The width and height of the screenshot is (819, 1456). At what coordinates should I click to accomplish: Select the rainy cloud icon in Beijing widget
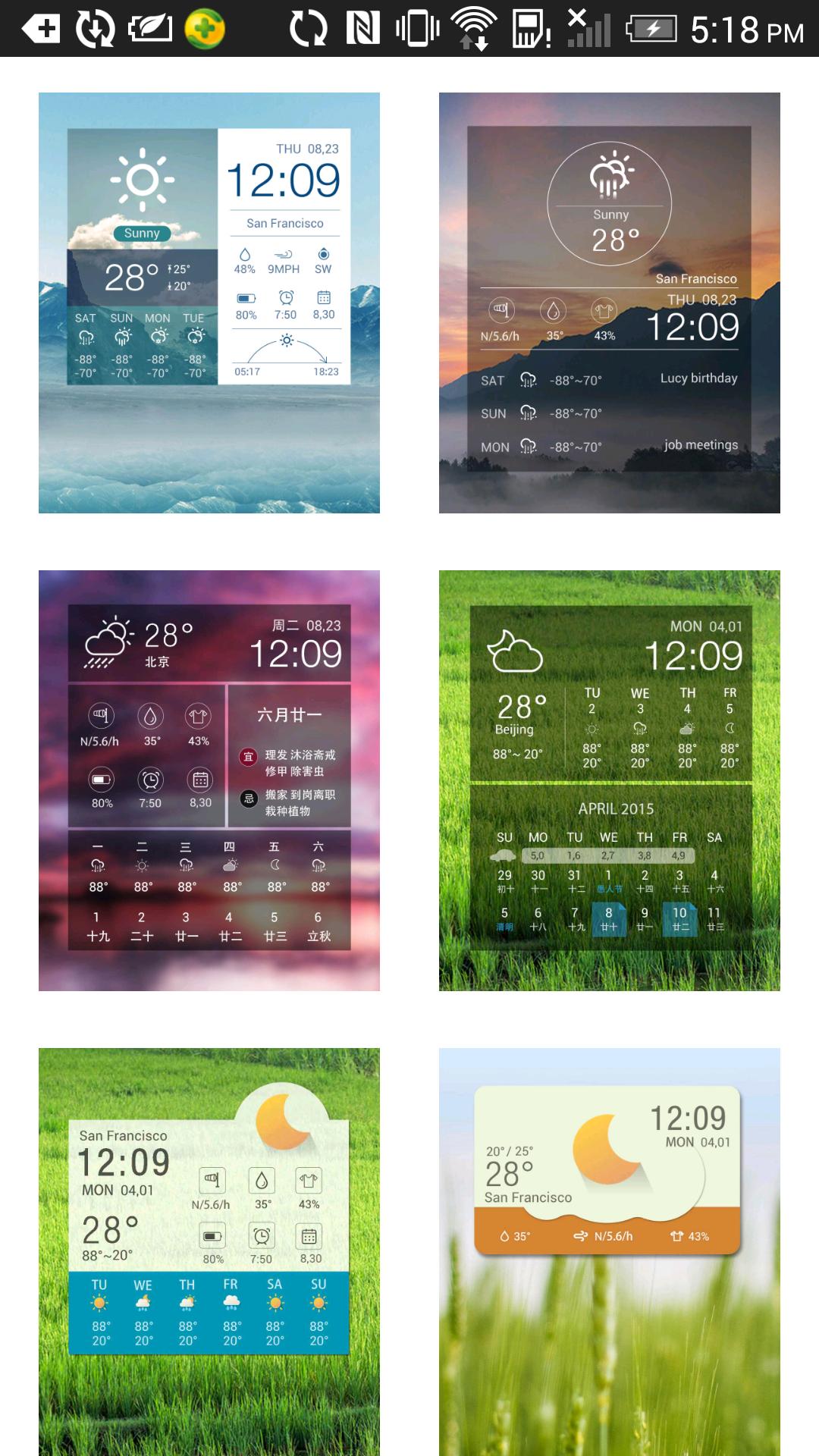[106, 641]
